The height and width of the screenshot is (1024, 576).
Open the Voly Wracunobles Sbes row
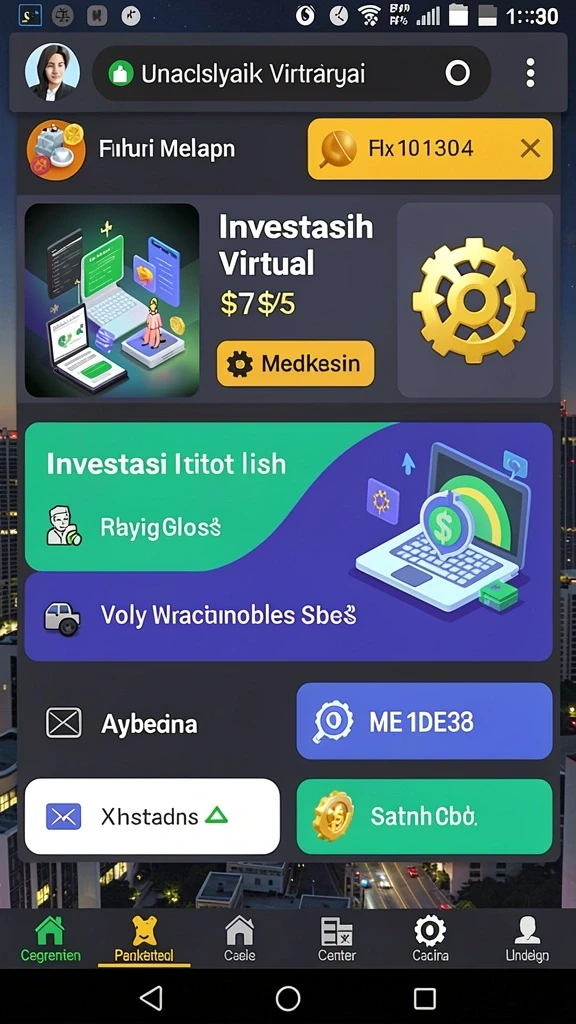(x=200, y=615)
